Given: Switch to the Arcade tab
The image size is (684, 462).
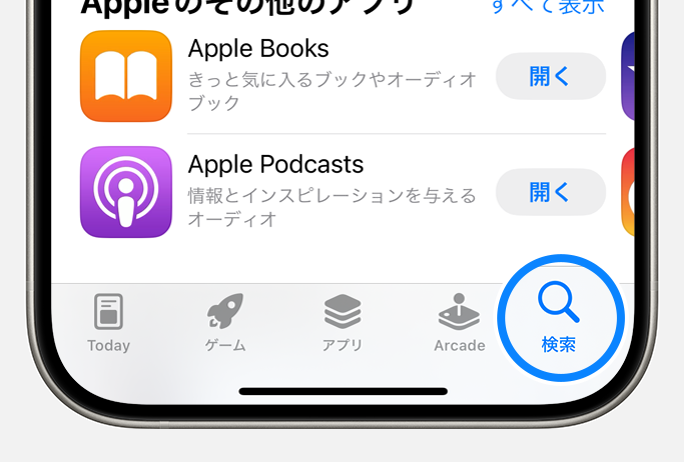Looking at the screenshot, I should (x=459, y=323).
